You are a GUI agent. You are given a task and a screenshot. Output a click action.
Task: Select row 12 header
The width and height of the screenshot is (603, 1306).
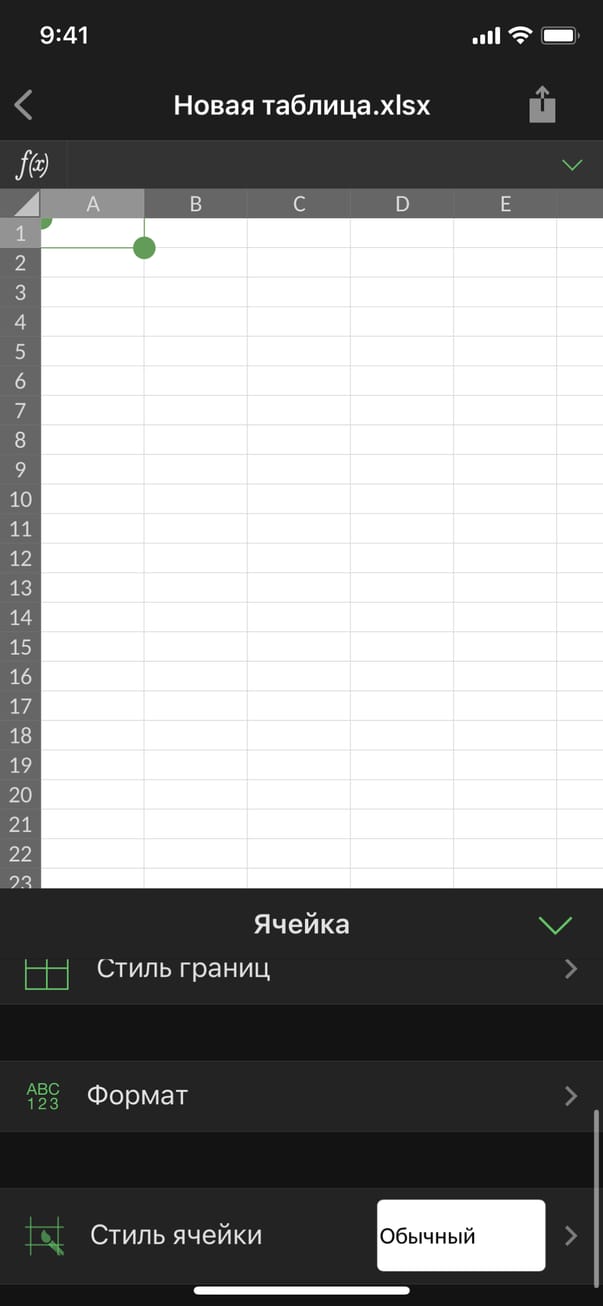(20, 558)
